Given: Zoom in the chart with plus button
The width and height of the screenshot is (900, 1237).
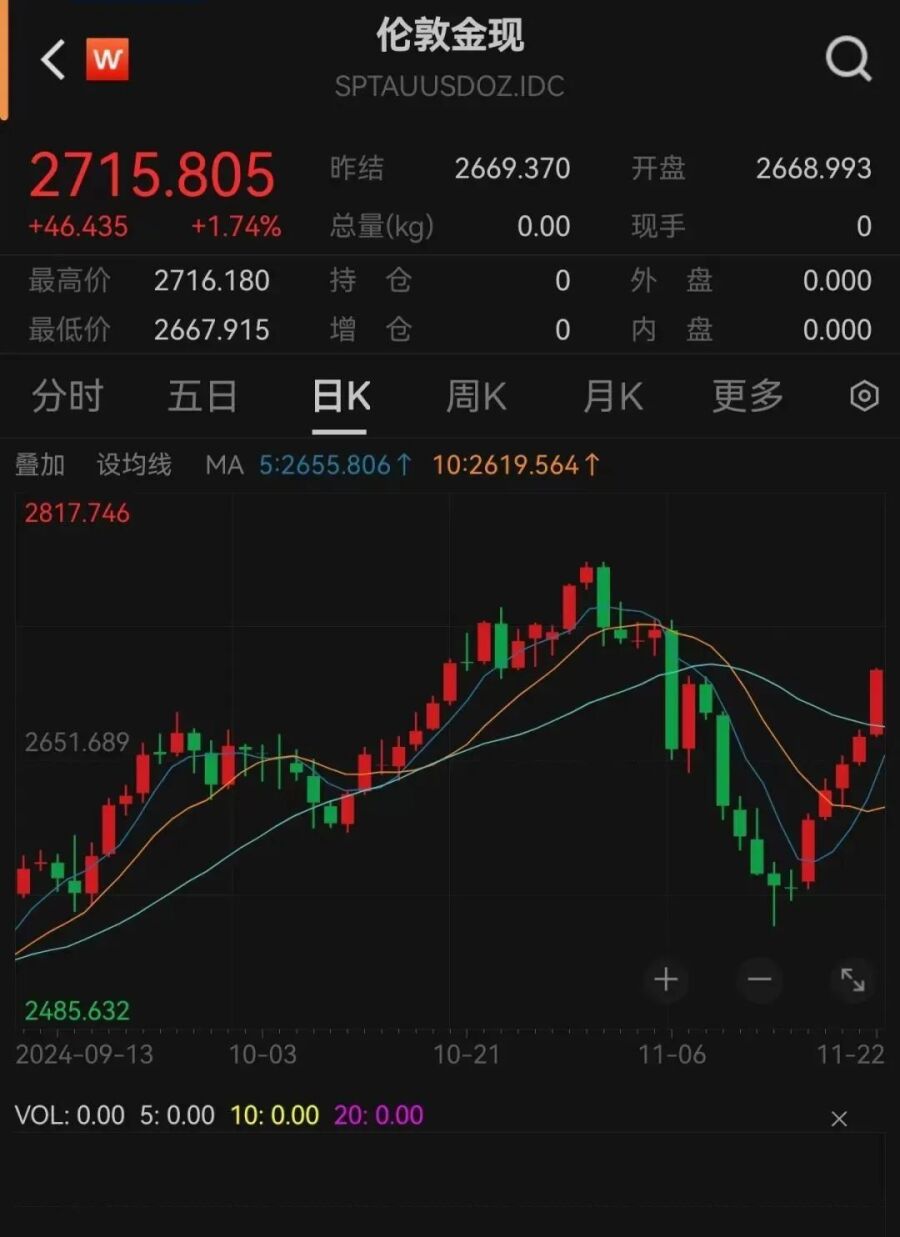Looking at the screenshot, I should click(666, 979).
